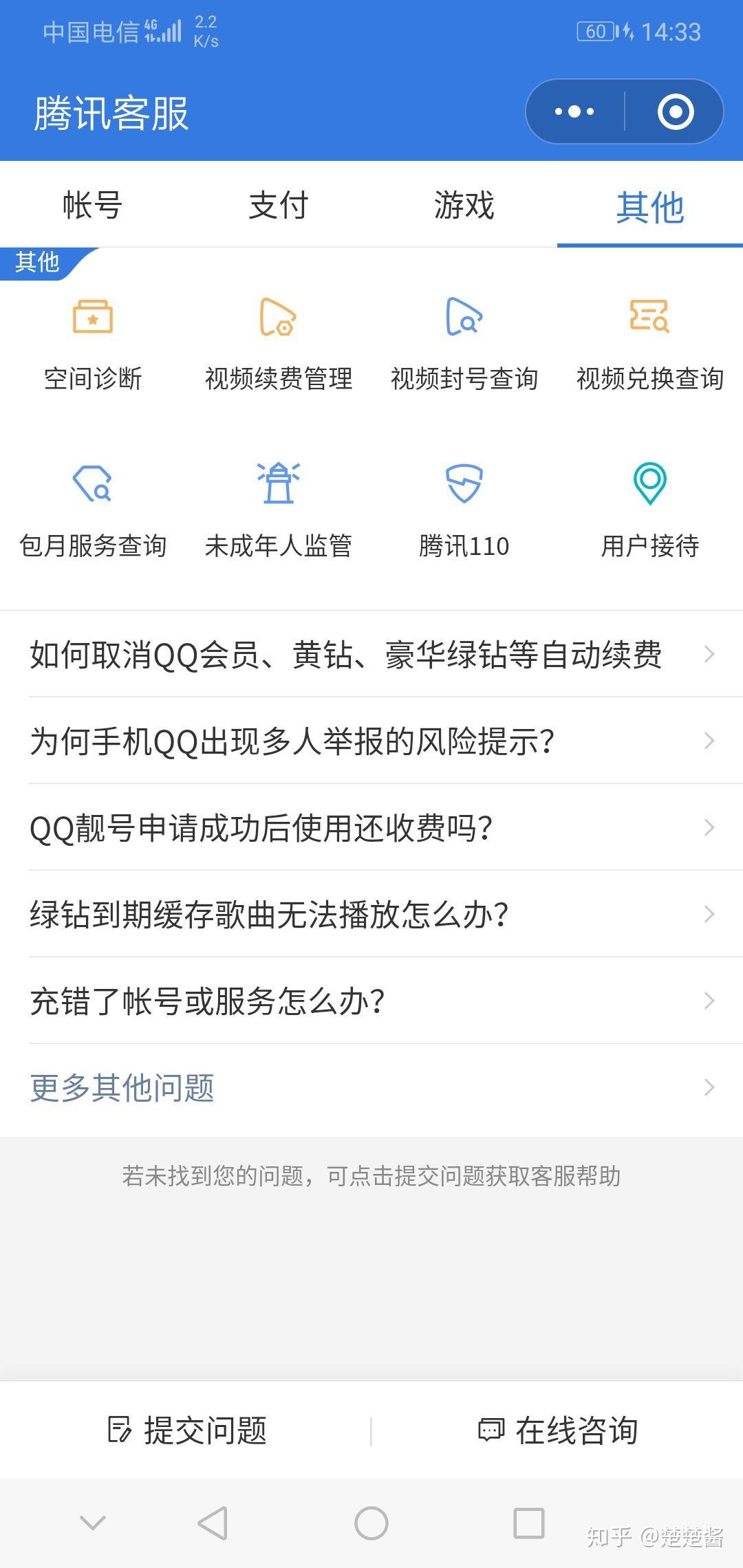Screen dimensions: 743x1568
Task: Open the 游戏 games tab
Action: point(464,204)
